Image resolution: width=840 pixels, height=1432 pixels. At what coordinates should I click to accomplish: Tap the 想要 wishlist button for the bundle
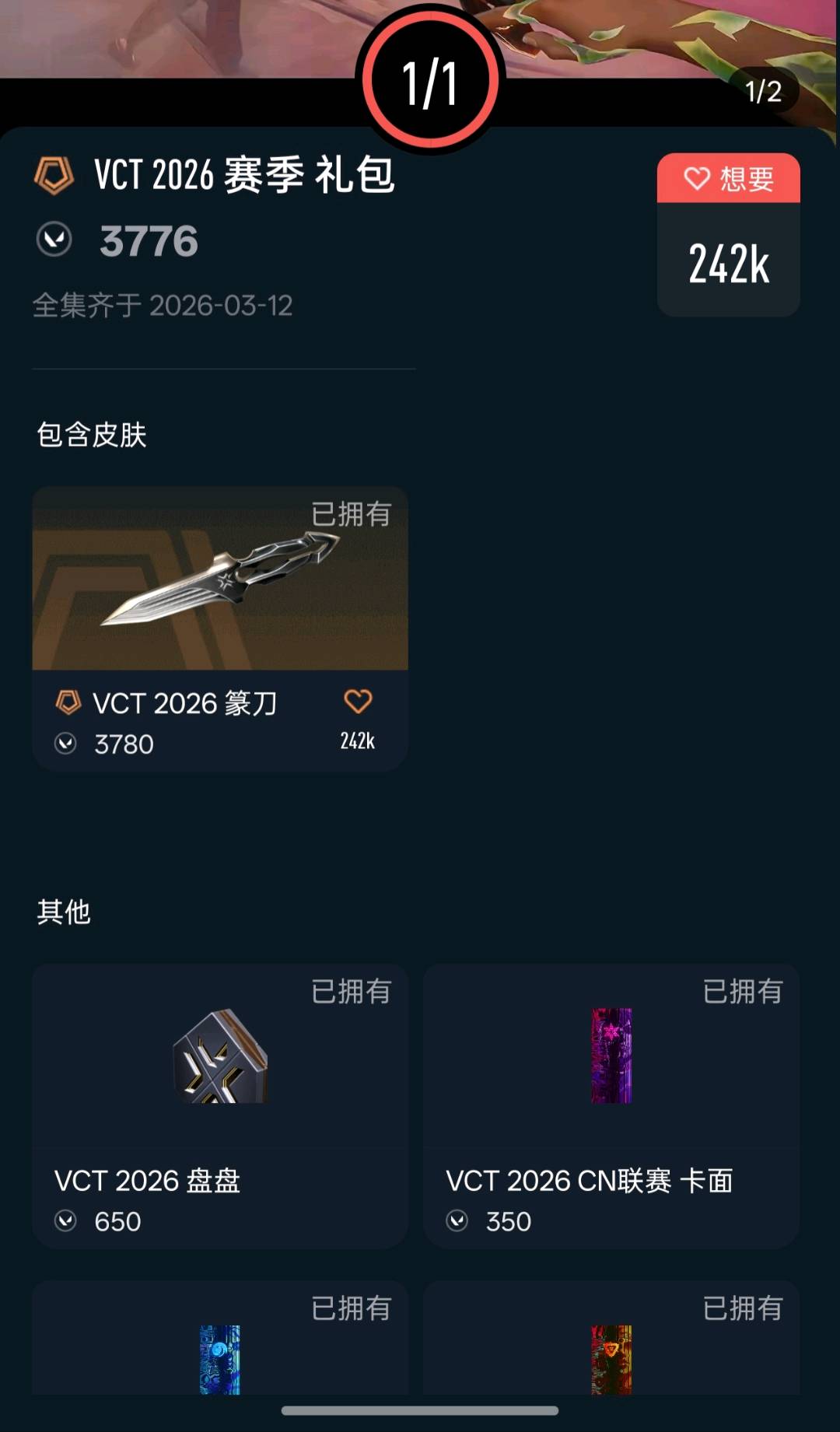pos(728,179)
